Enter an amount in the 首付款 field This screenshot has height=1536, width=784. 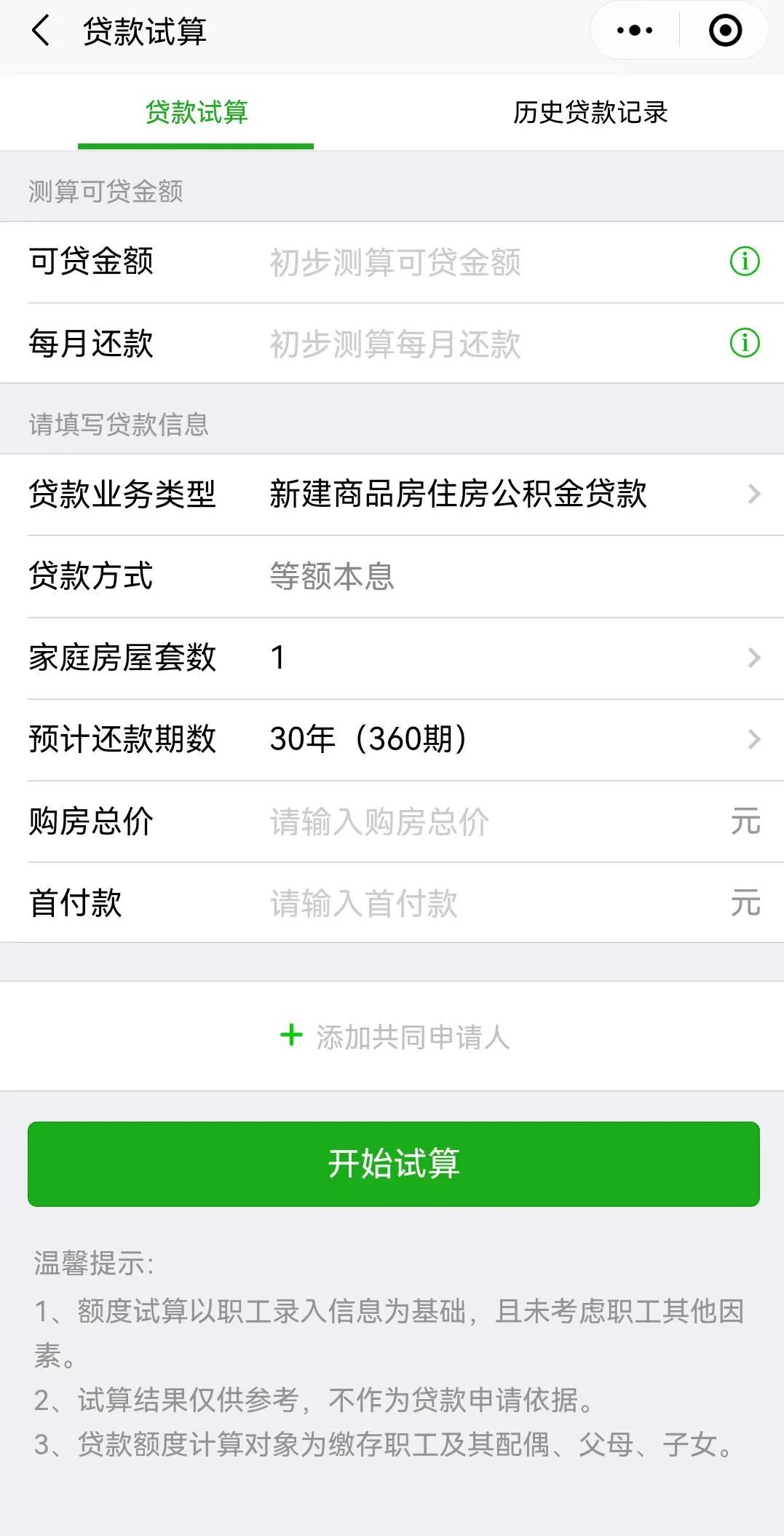pos(495,903)
